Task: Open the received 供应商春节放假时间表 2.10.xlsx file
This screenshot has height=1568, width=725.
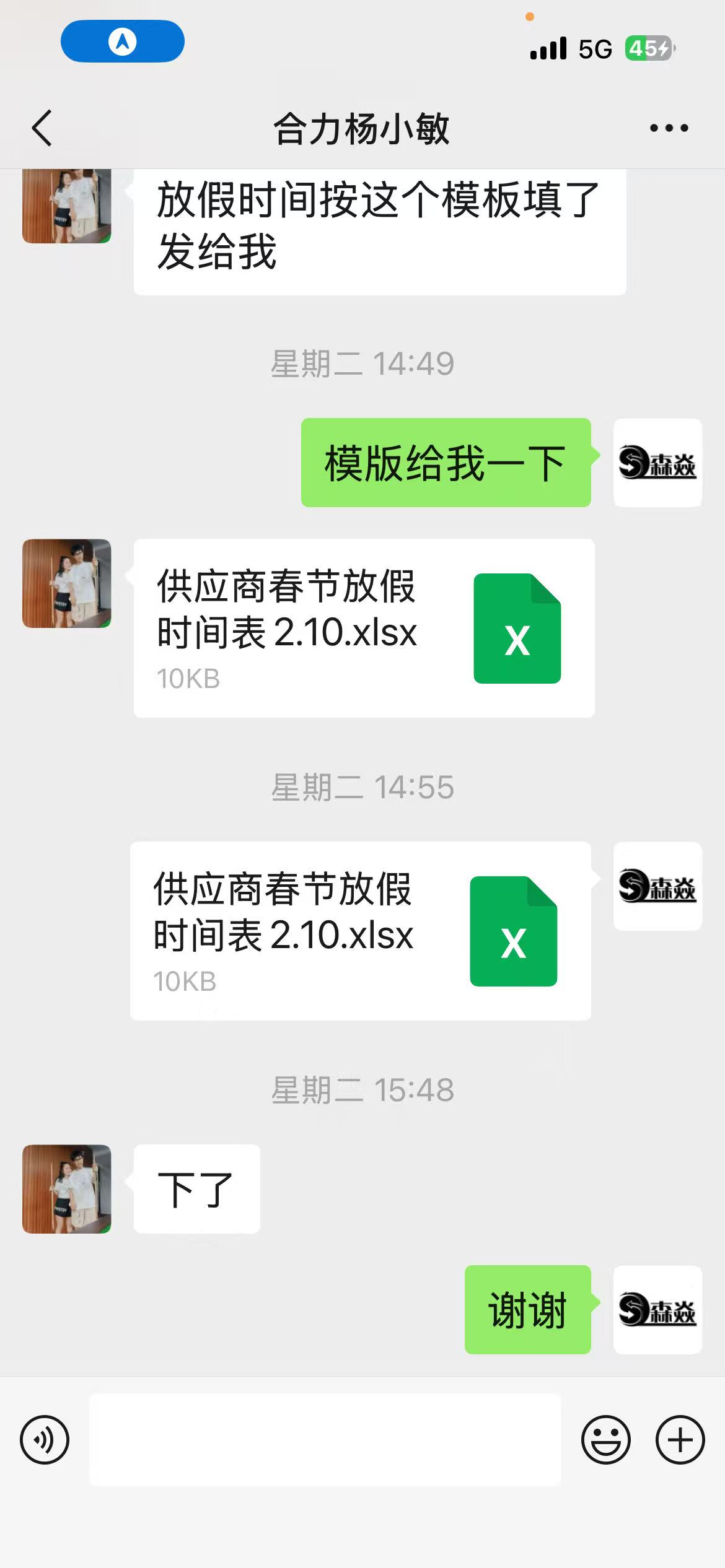Action: pos(364,628)
